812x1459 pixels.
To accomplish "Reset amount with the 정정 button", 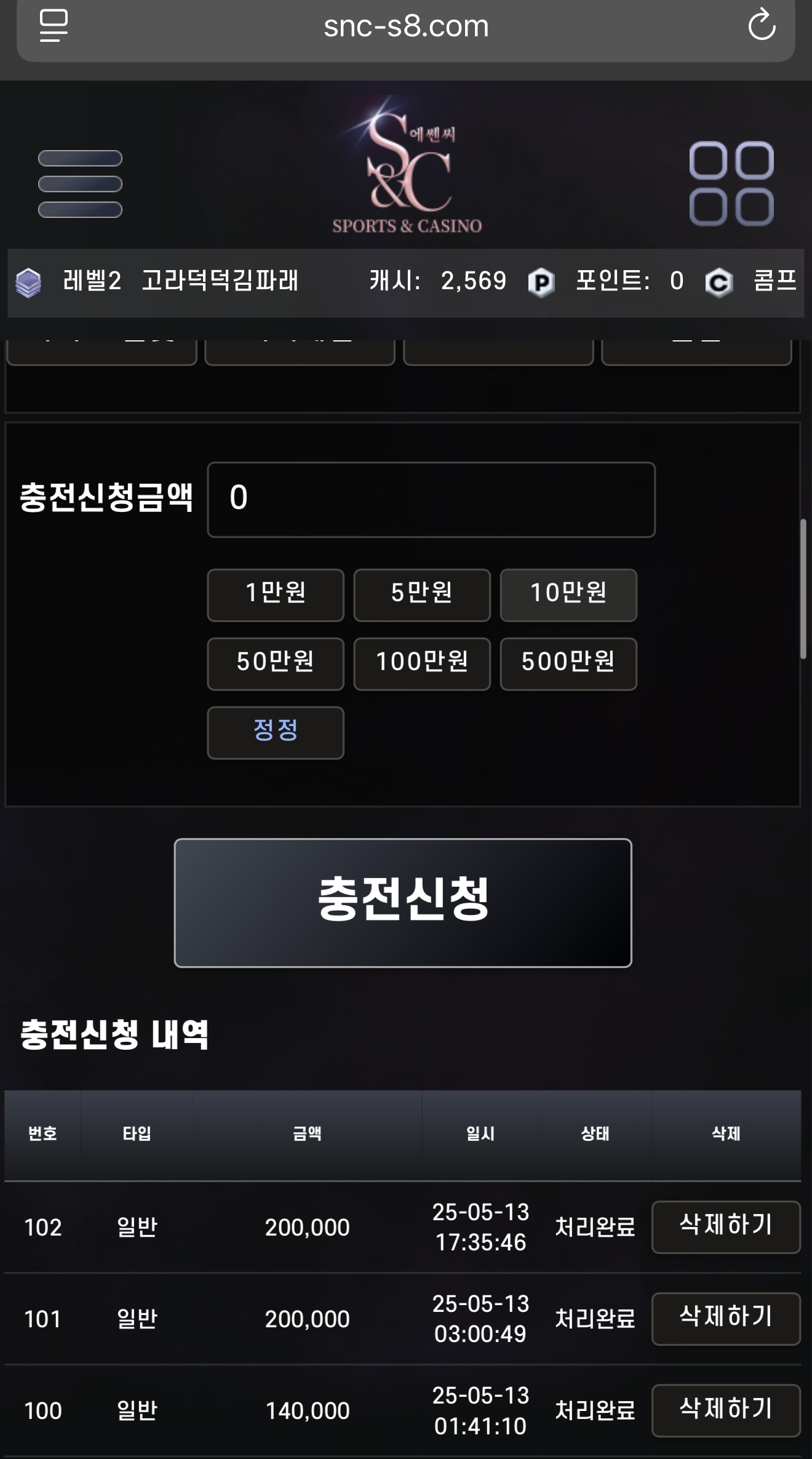I will click(275, 732).
